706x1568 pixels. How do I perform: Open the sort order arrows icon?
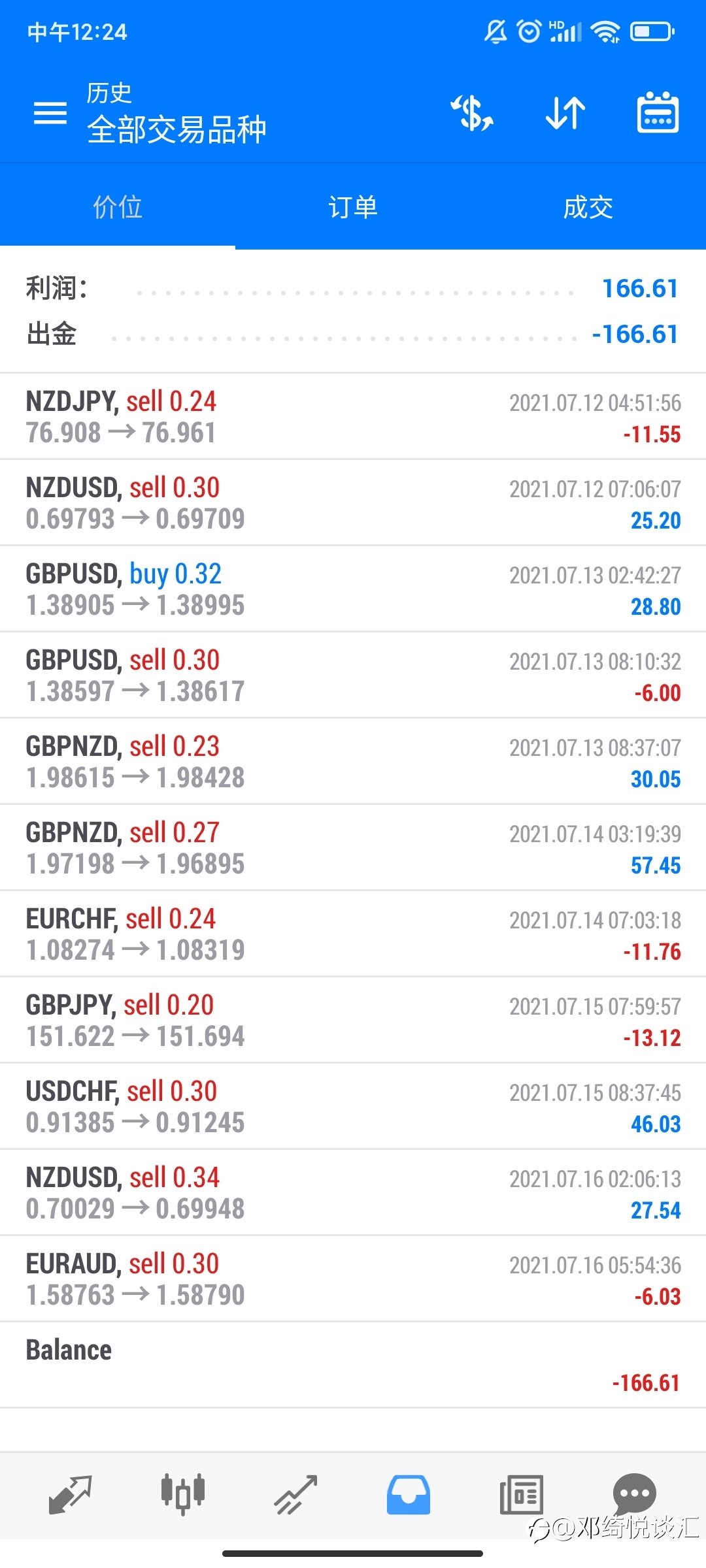565,113
